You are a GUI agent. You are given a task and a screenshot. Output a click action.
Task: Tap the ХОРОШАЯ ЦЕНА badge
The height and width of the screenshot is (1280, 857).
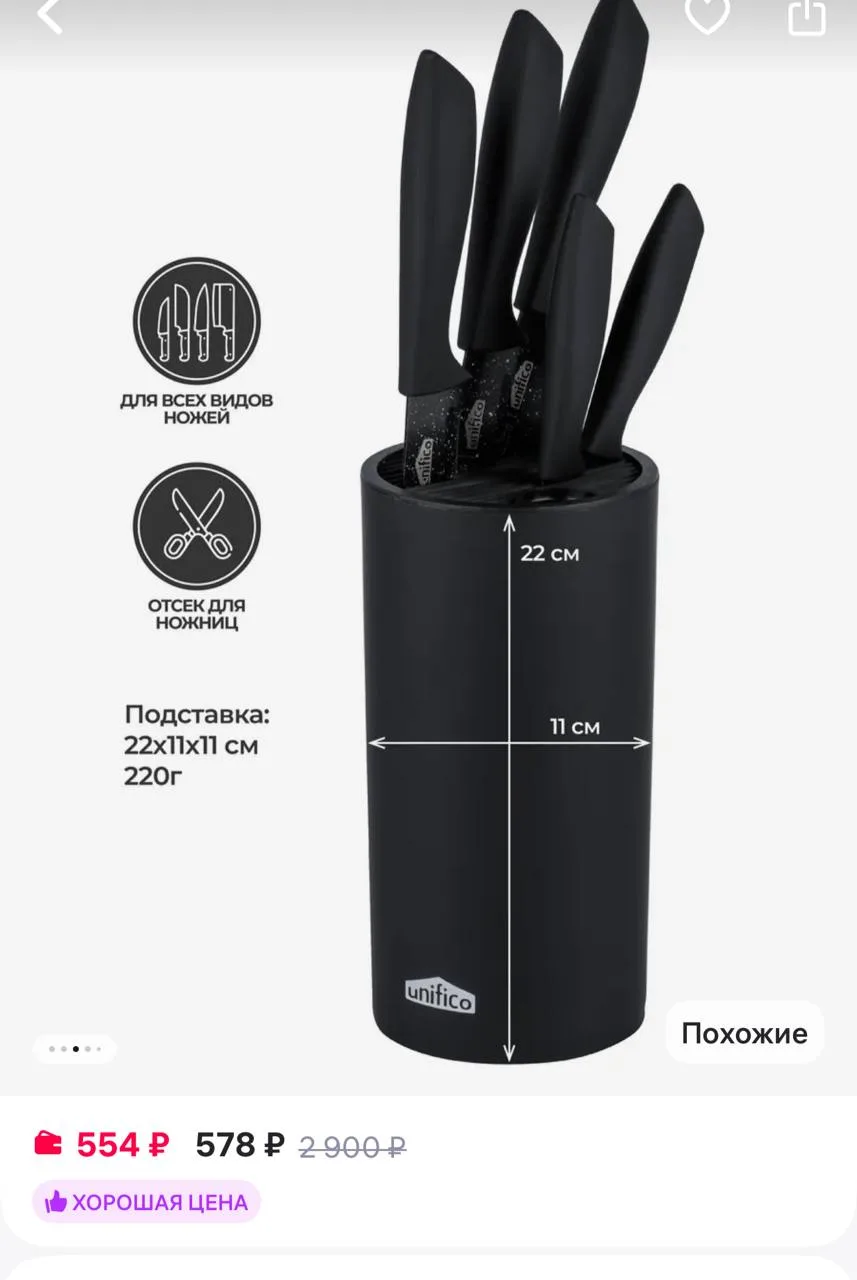pos(146,1202)
